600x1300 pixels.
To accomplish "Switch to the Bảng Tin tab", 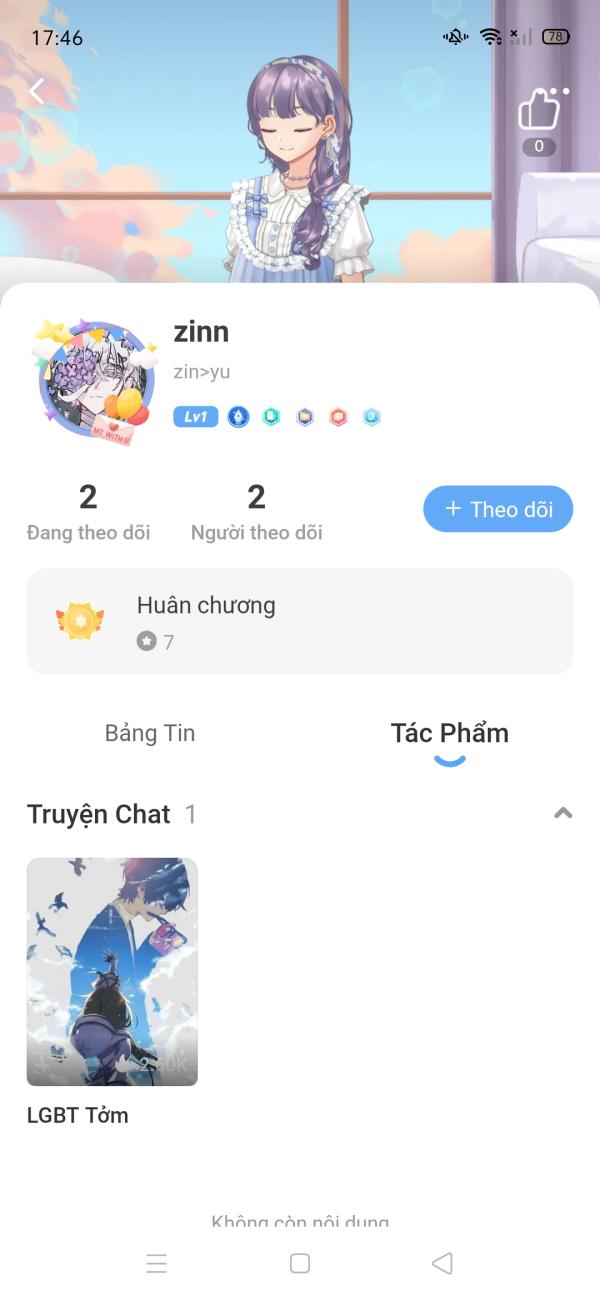I will tap(150, 733).
